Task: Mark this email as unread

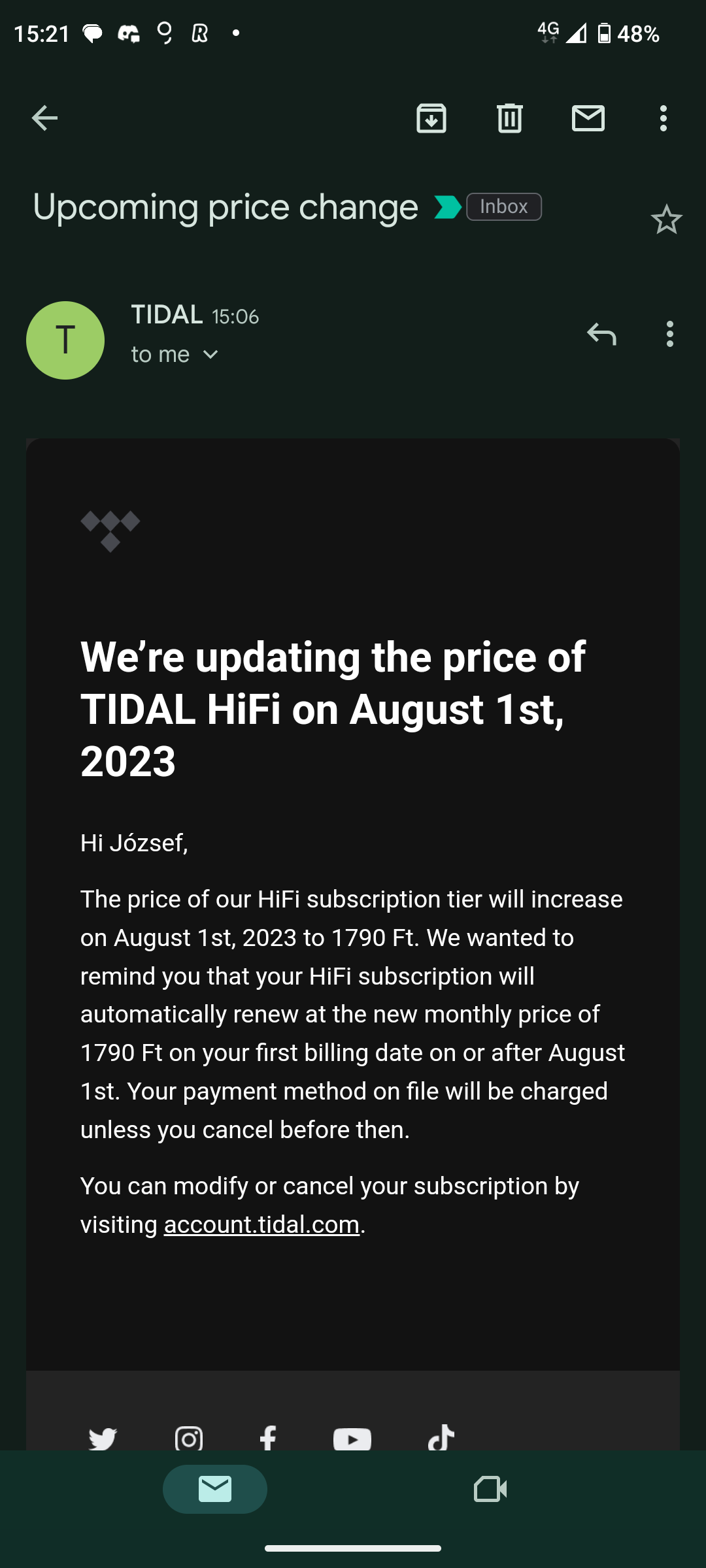Action: click(x=588, y=118)
